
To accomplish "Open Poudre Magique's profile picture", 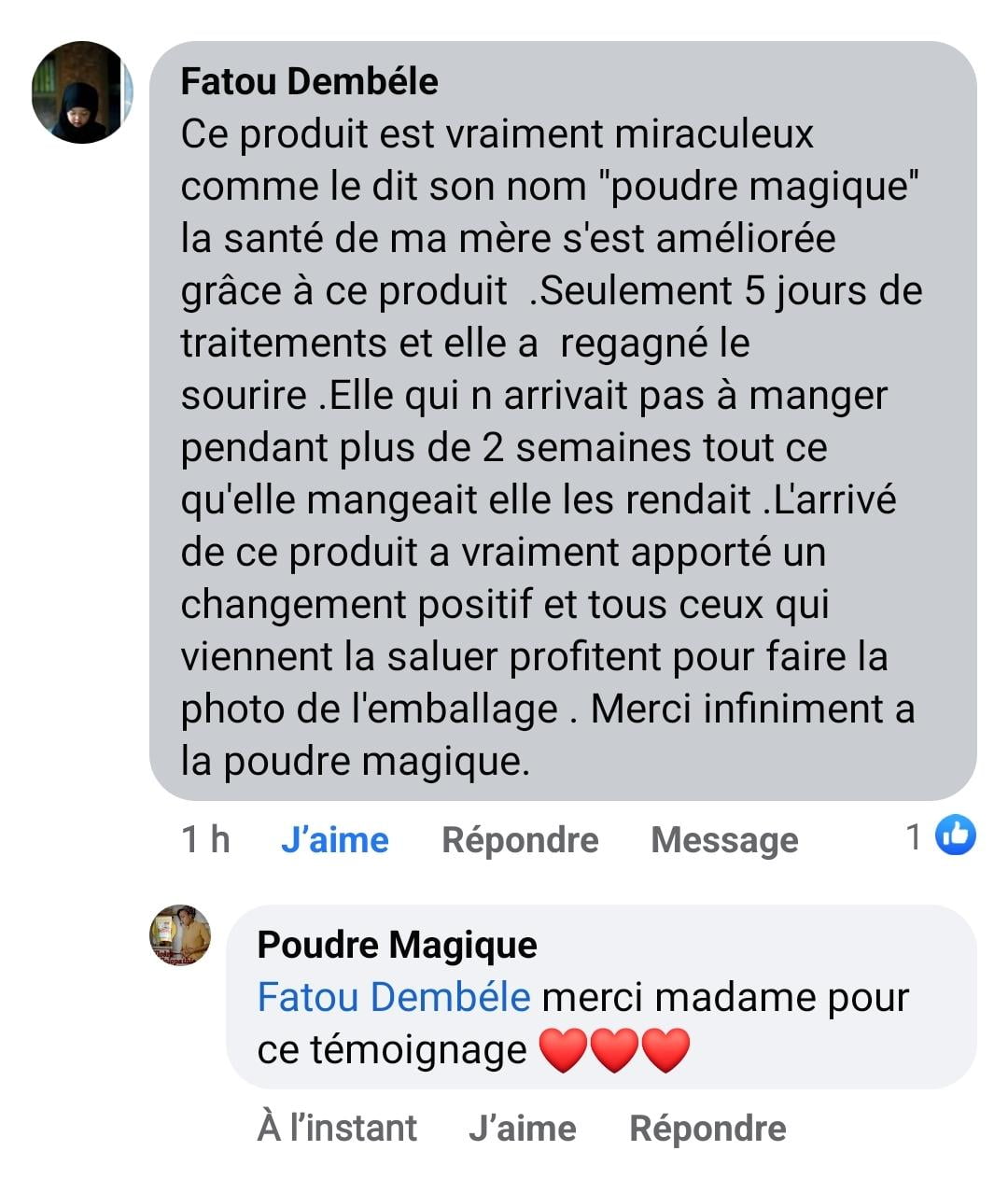I will pyautogui.click(x=180, y=934).
